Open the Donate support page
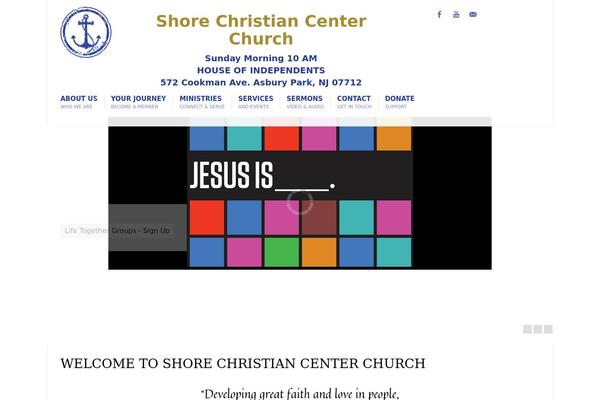Screen dimensions: 600x400 pos(399,101)
